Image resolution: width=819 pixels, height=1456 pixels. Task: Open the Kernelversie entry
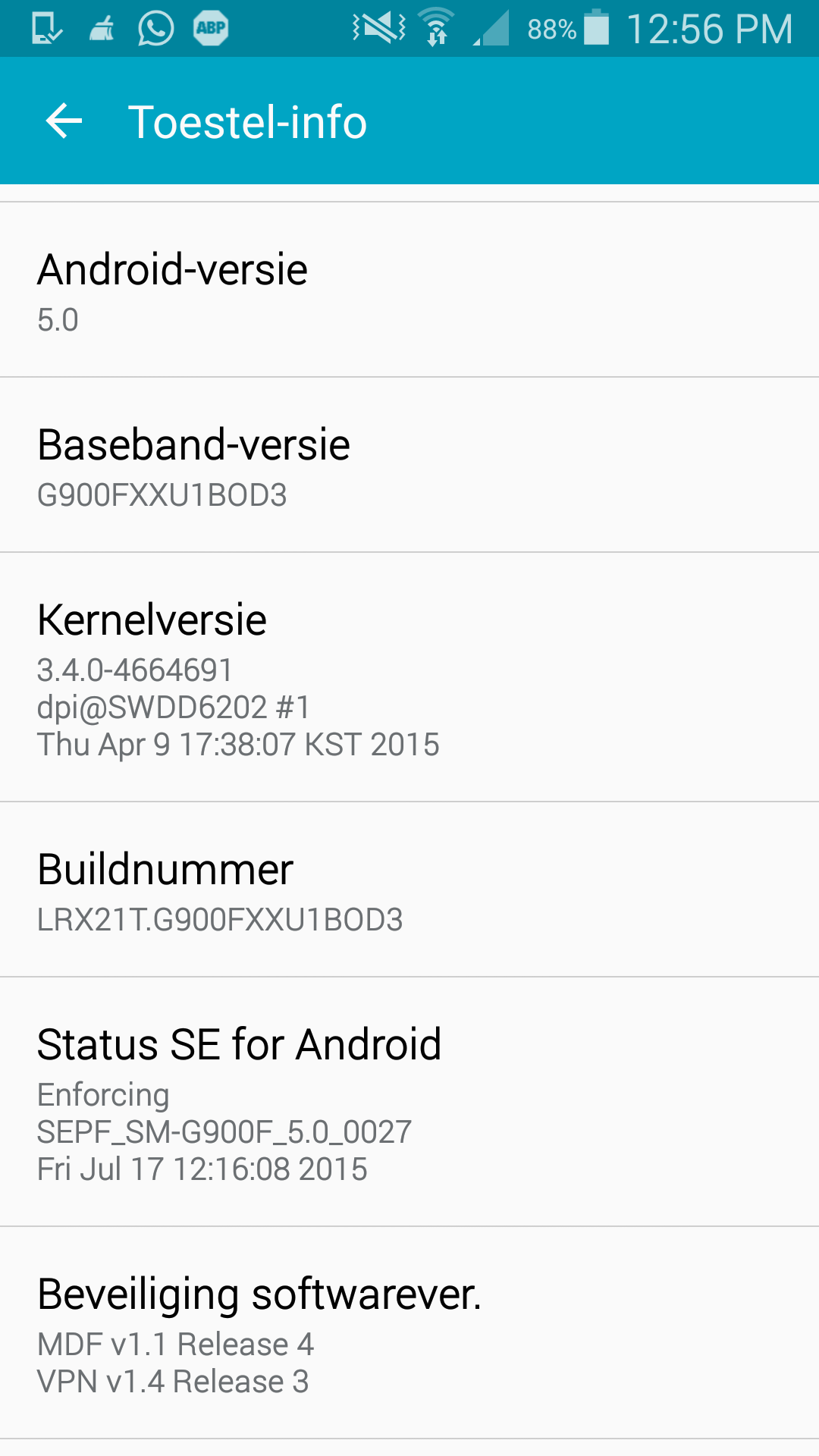pos(409,678)
